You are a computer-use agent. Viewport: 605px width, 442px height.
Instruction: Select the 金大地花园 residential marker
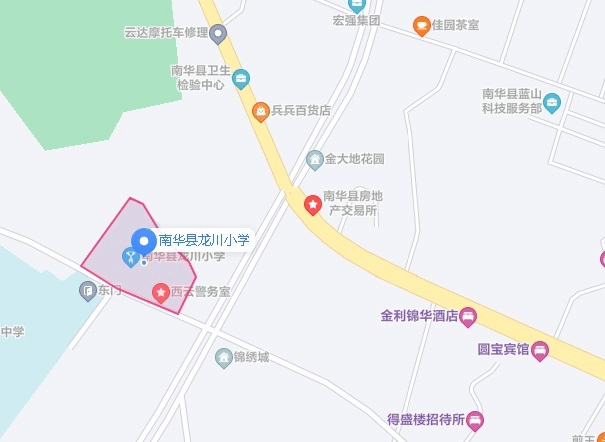315,159
